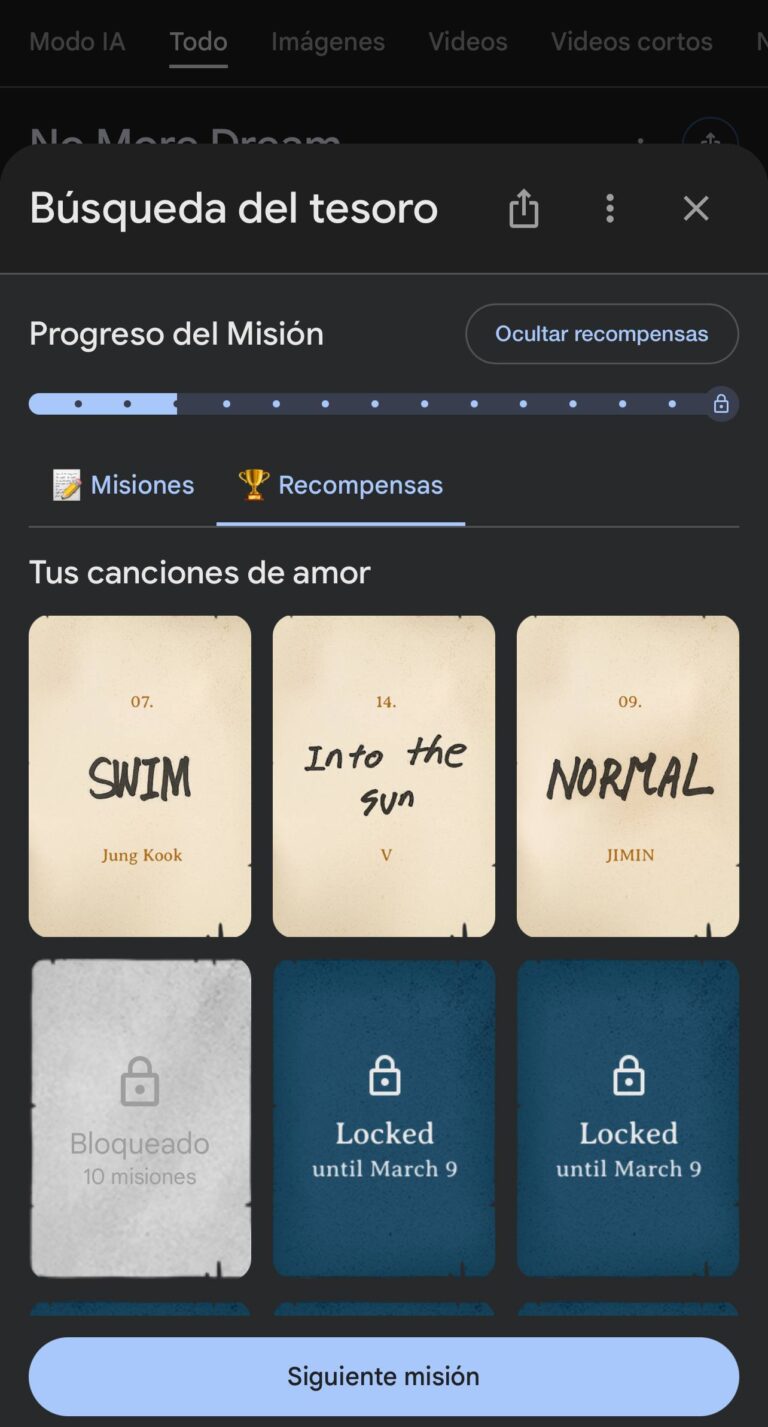
Task: Open the Into the Sun V card
Action: [x=384, y=776]
